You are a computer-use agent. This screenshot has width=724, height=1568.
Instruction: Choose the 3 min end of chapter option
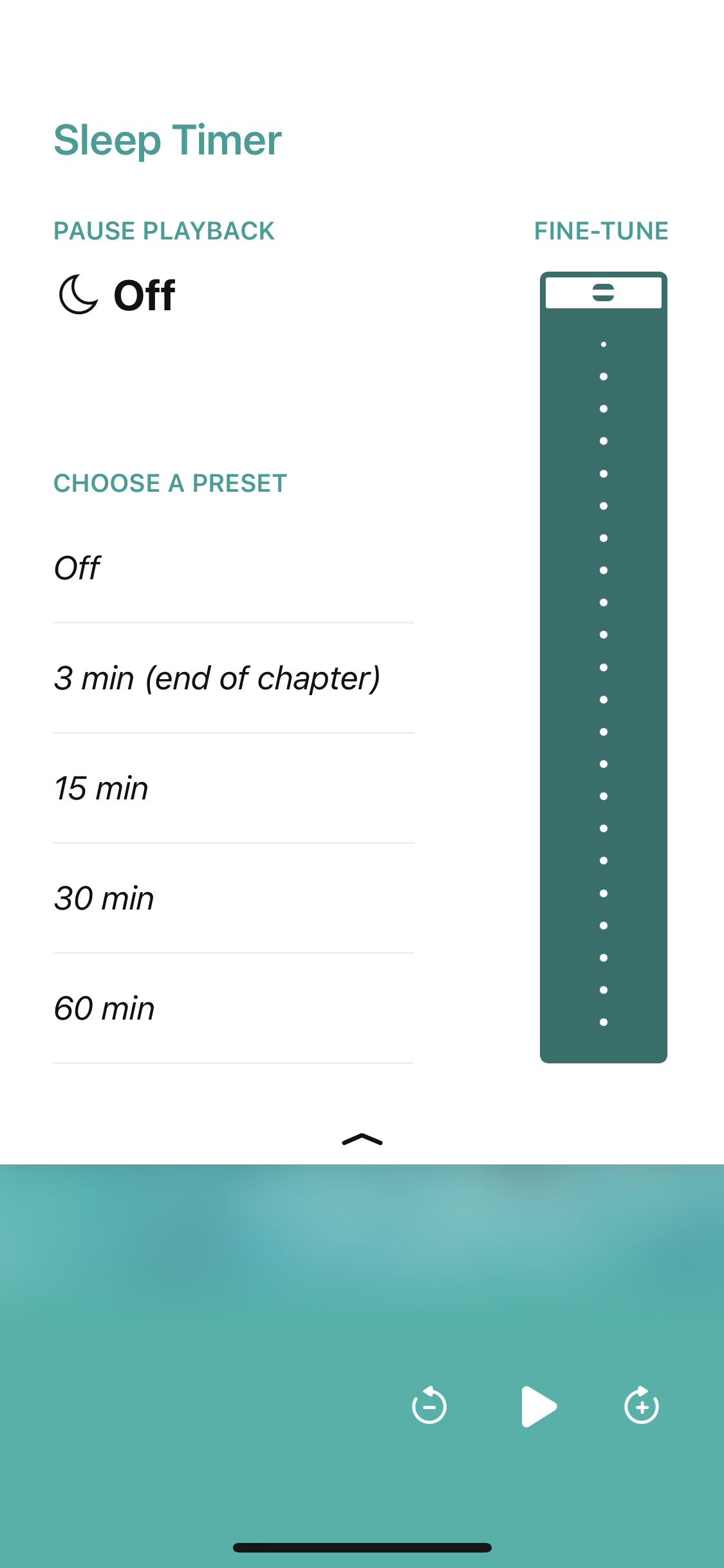(x=218, y=678)
